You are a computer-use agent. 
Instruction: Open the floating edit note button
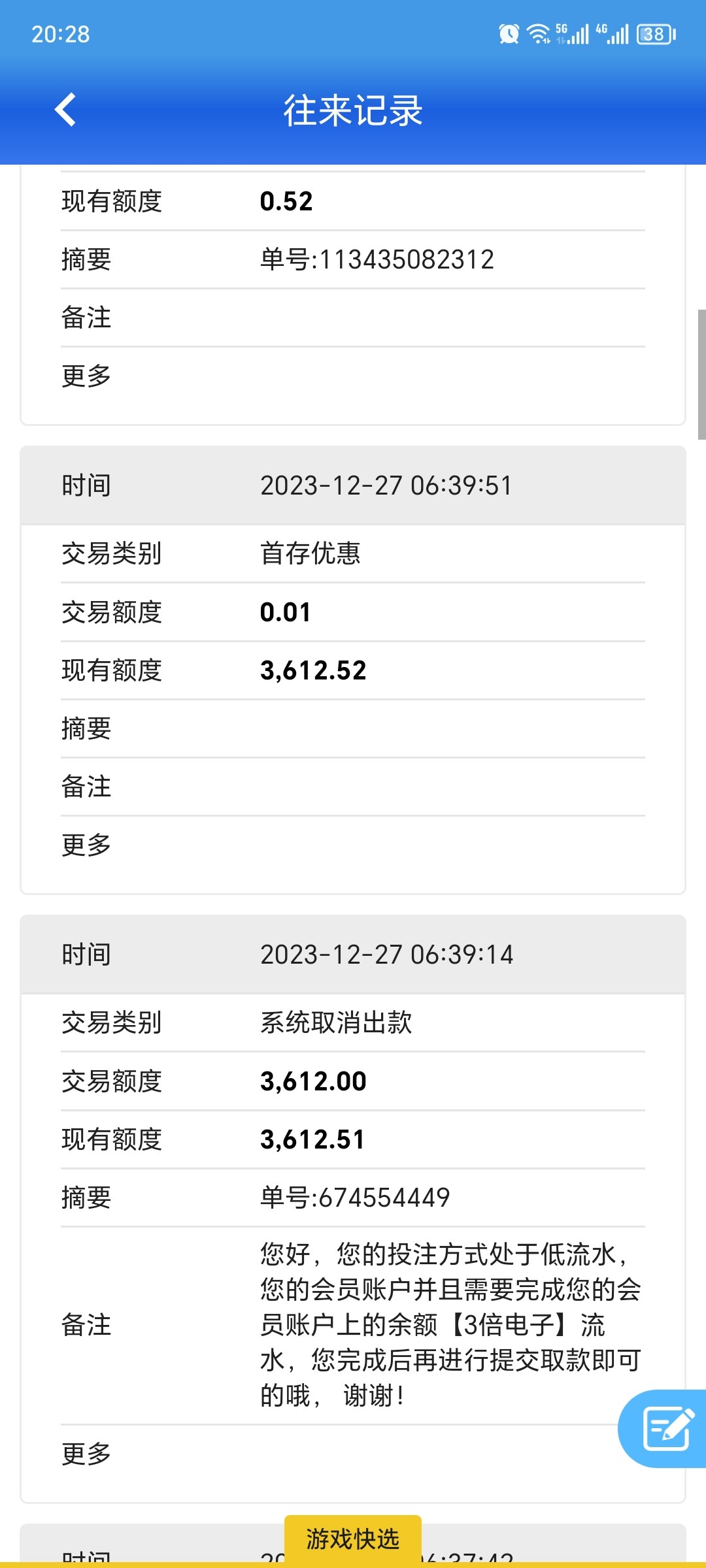click(665, 1429)
